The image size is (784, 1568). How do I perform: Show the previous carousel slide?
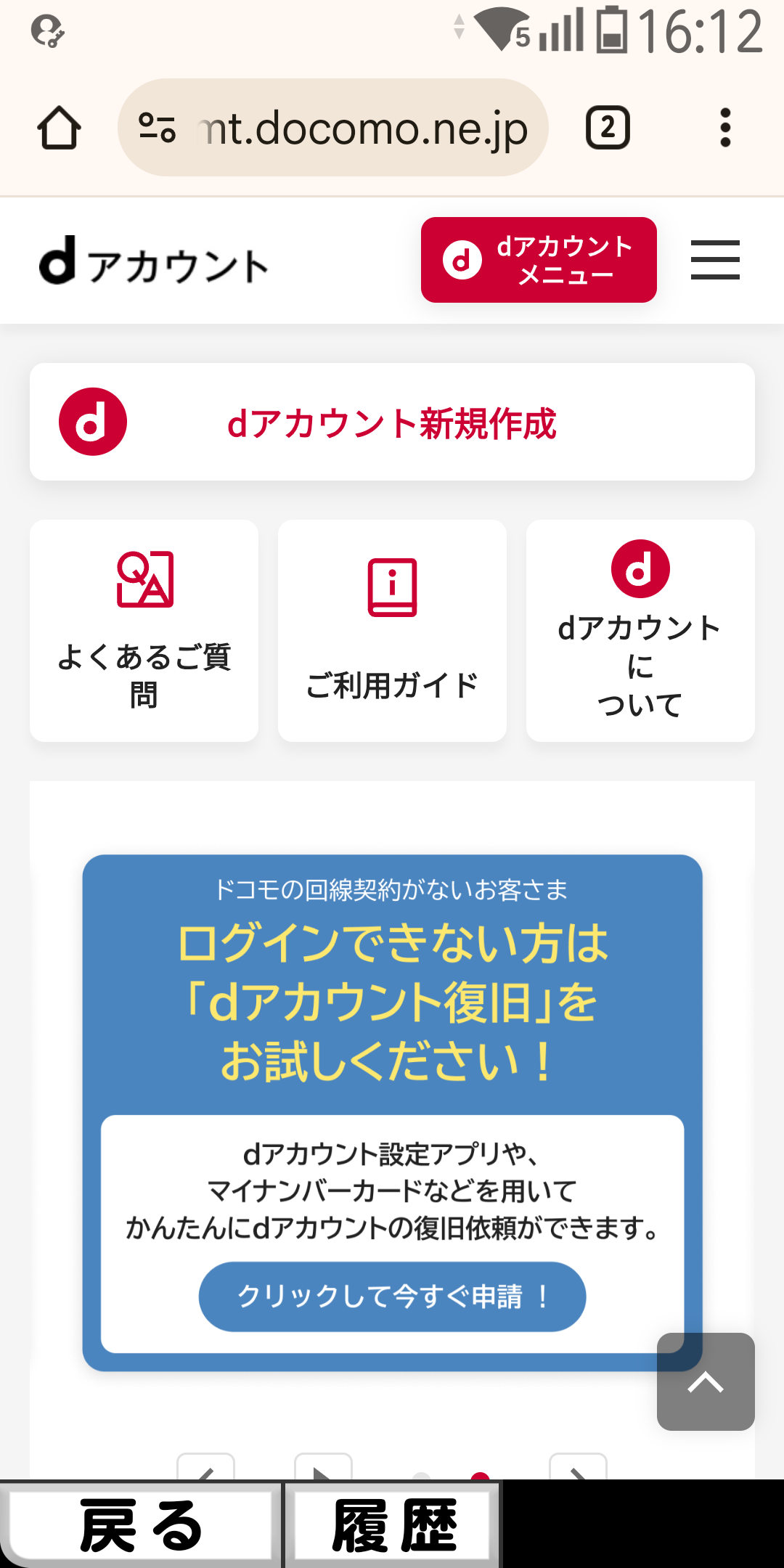click(206, 1468)
